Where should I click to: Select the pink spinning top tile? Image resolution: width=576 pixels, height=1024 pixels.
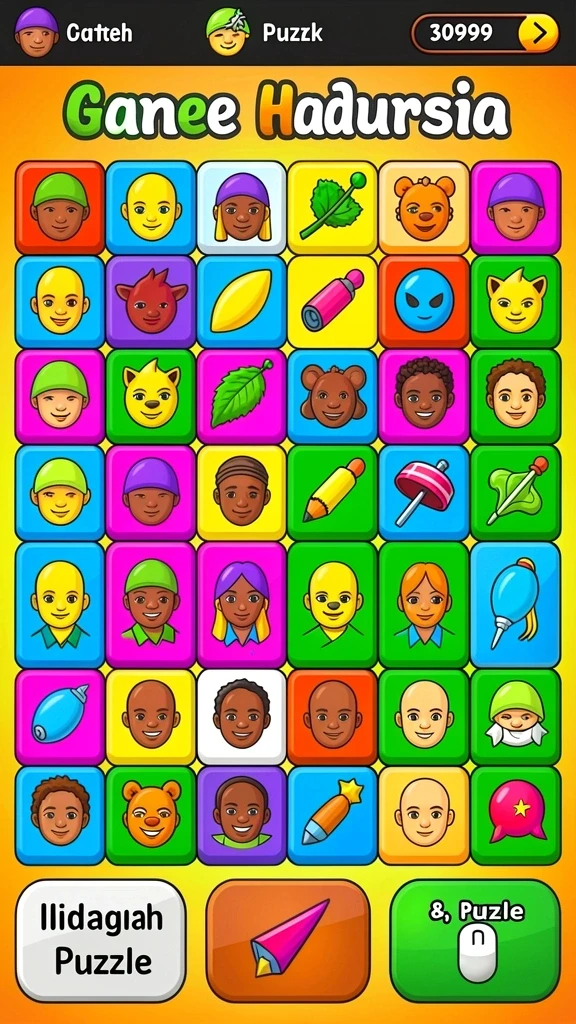(424, 492)
